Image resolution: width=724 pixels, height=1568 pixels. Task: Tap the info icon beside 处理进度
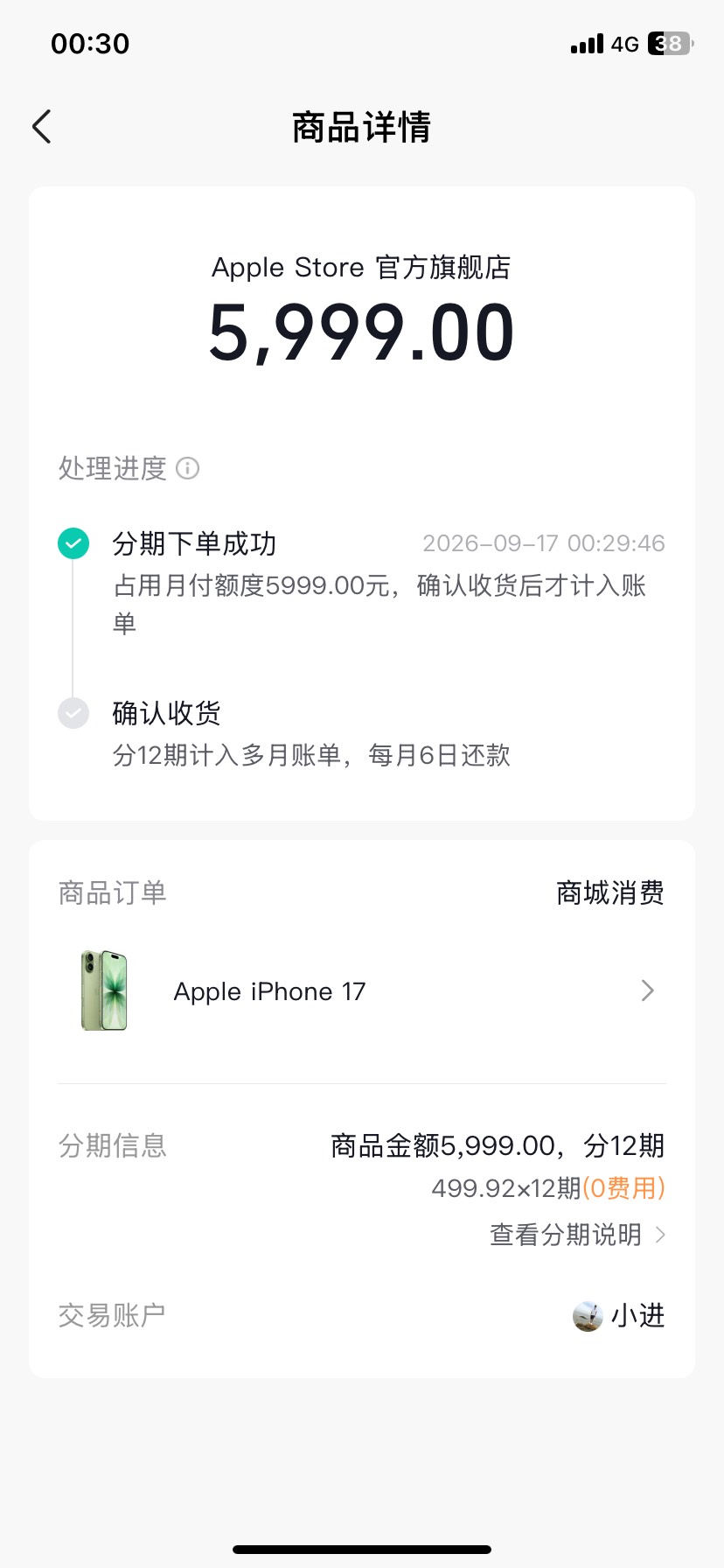188,468
